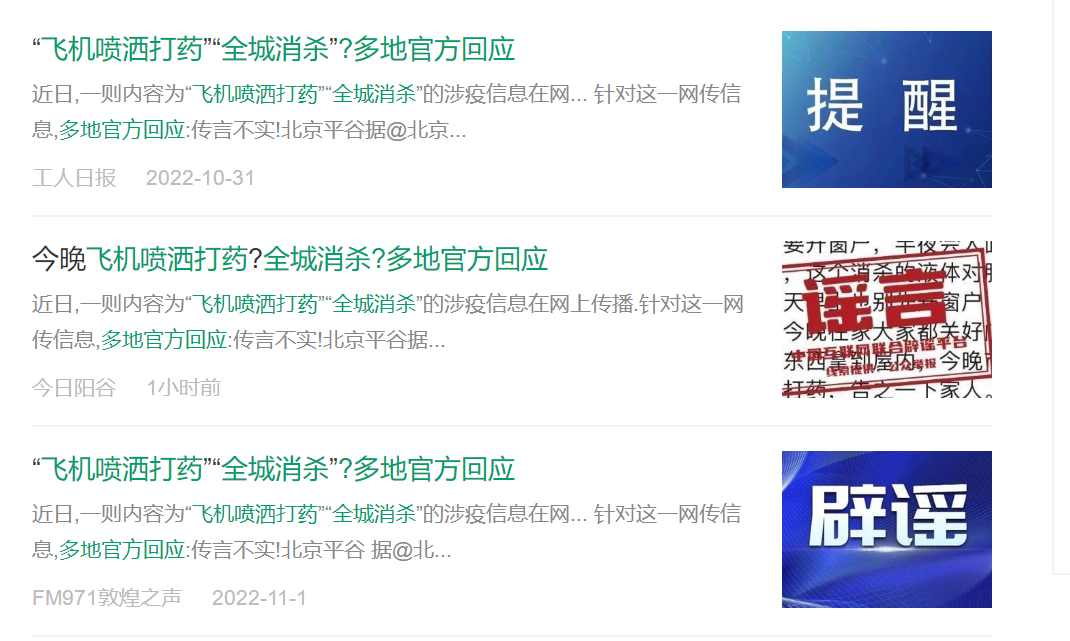
Task: Open the 工人日报 result titled “飞机喷洒打药”“全城消杀”
Action: 273,49
